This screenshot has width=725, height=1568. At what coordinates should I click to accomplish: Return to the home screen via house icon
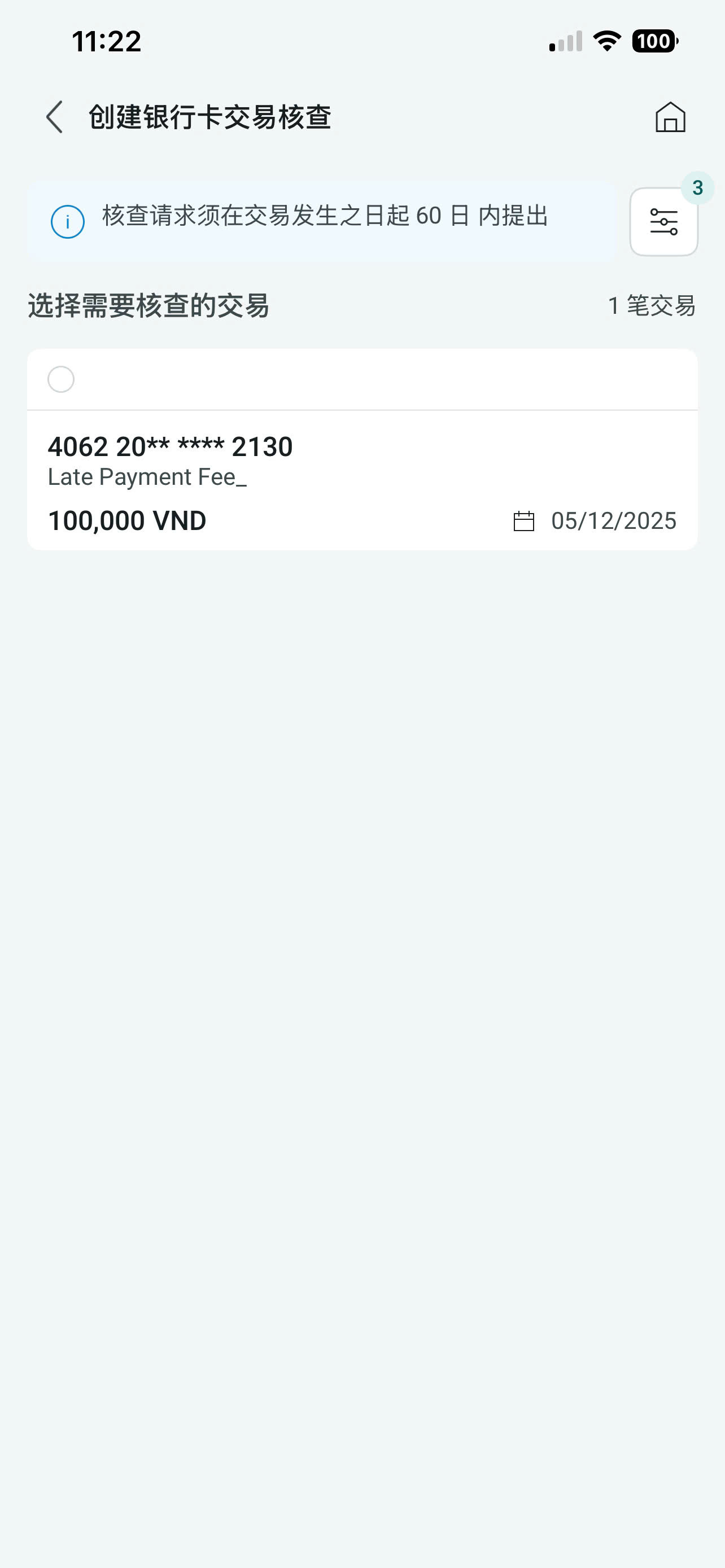point(670,117)
